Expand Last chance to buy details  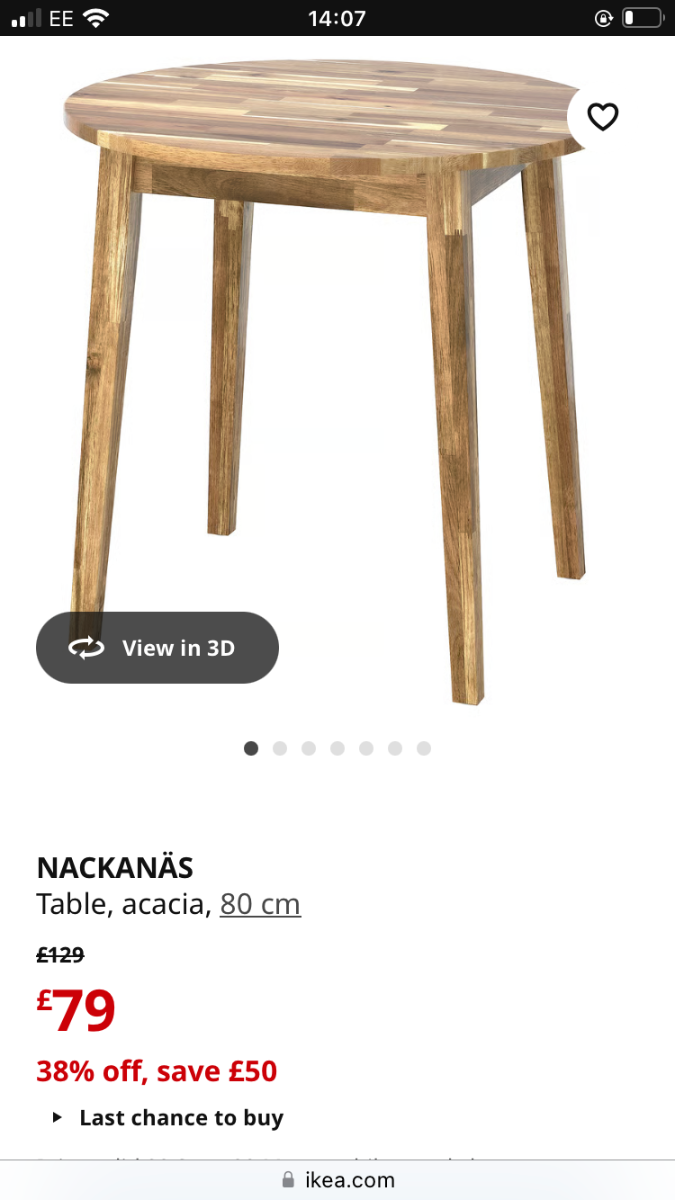pyautogui.click(x=169, y=1118)
